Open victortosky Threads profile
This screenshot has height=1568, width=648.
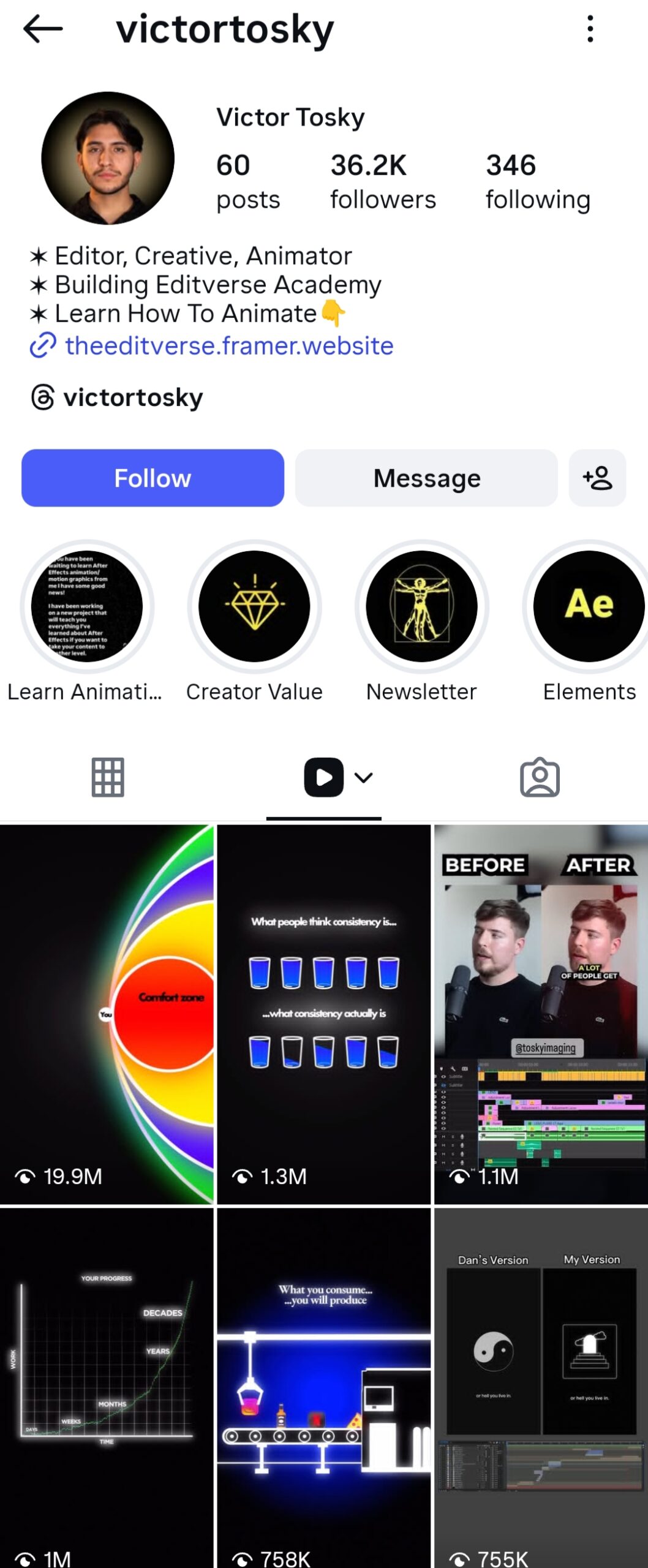coord(132,398)
